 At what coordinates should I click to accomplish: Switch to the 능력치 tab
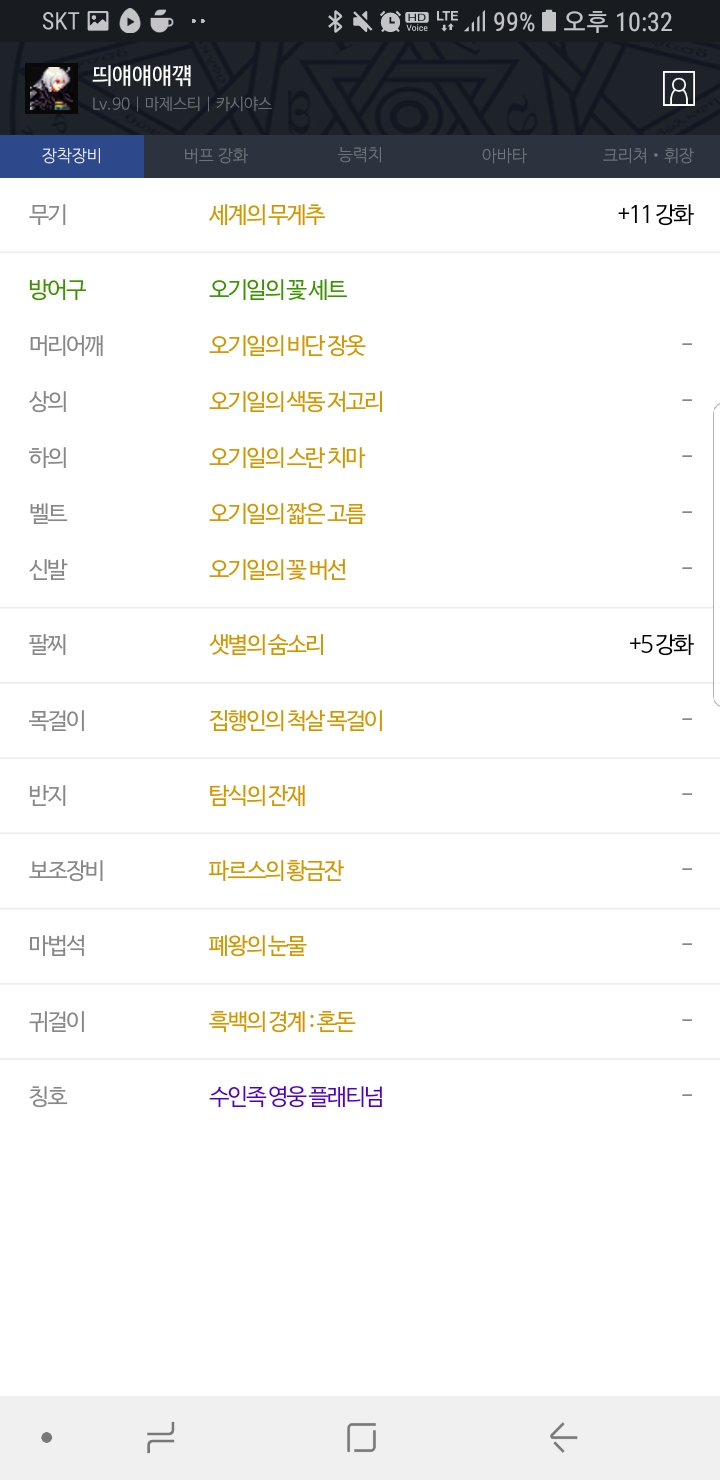[x=360, y=155]
